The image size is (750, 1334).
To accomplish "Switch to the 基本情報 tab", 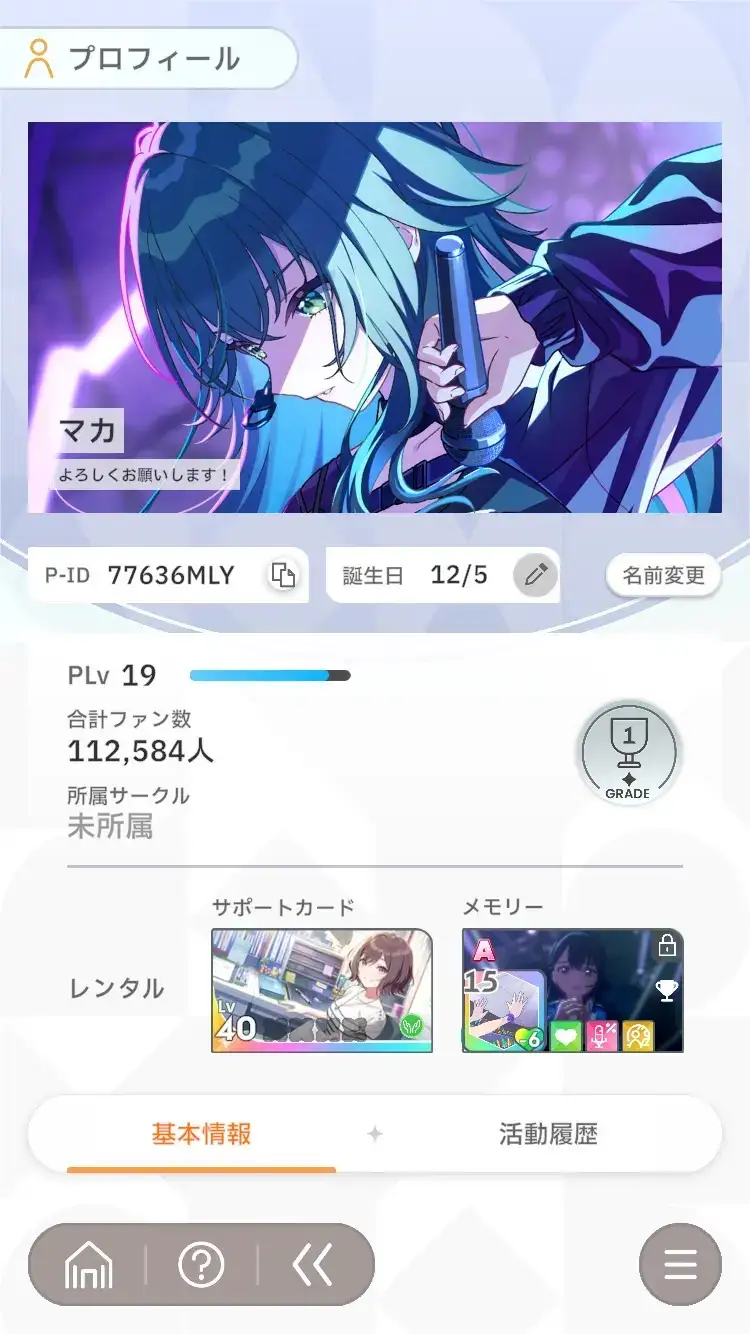I will tap(201, 1134).
